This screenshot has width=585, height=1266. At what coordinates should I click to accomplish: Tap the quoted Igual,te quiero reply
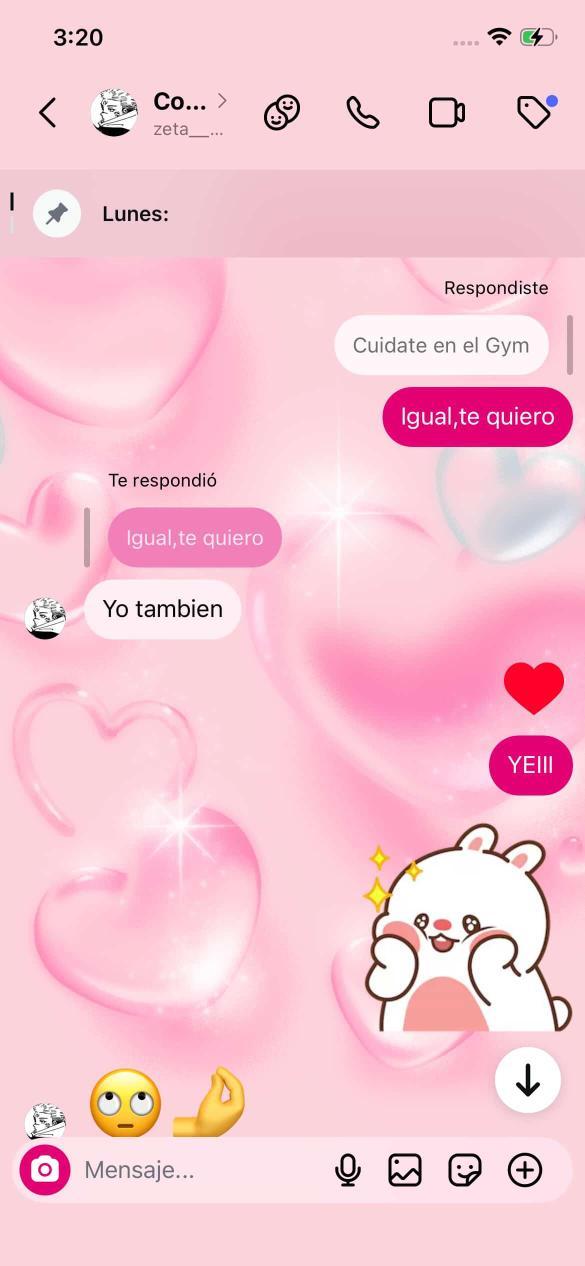tap(195, 538)
